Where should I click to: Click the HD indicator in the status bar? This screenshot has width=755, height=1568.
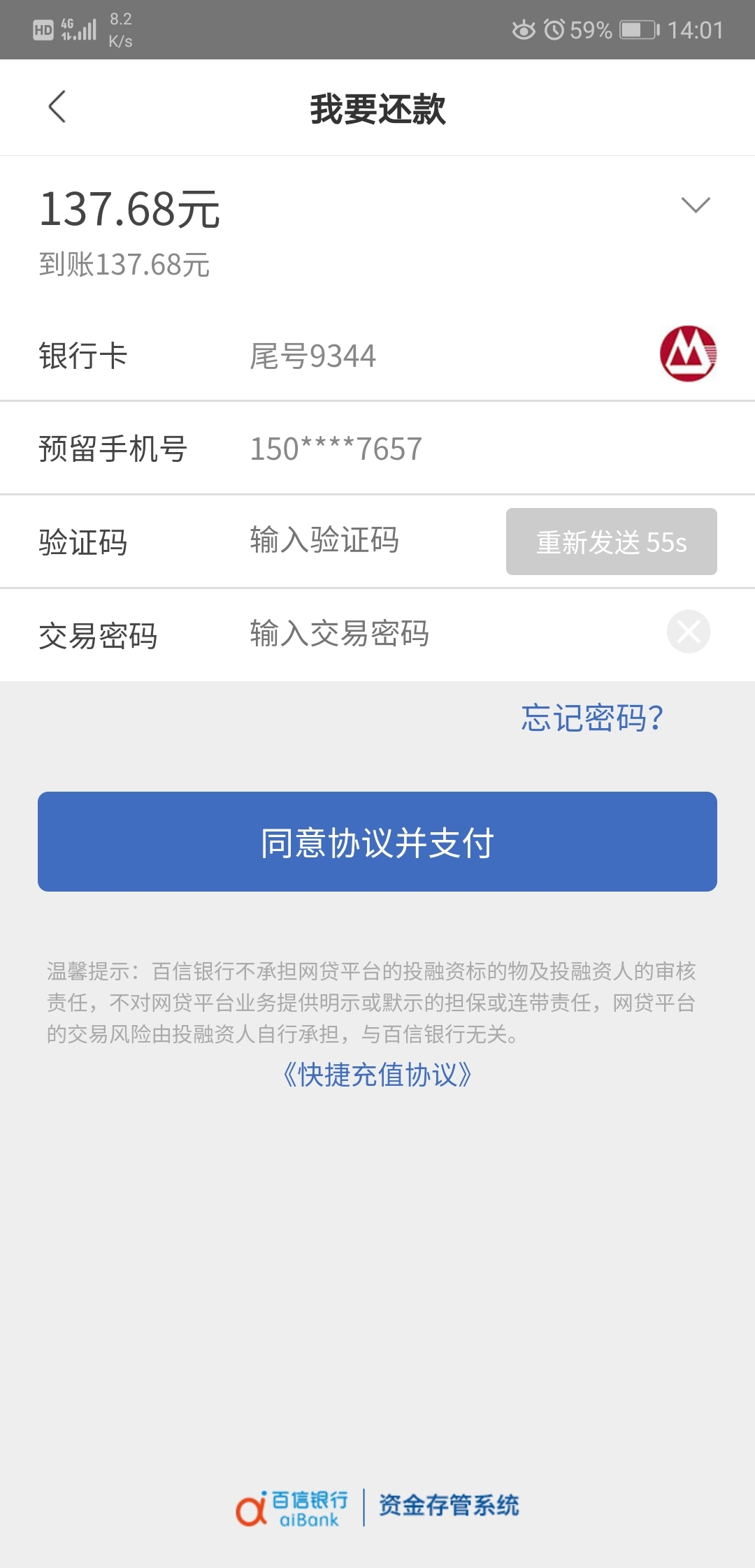click(x=43, y=29)
